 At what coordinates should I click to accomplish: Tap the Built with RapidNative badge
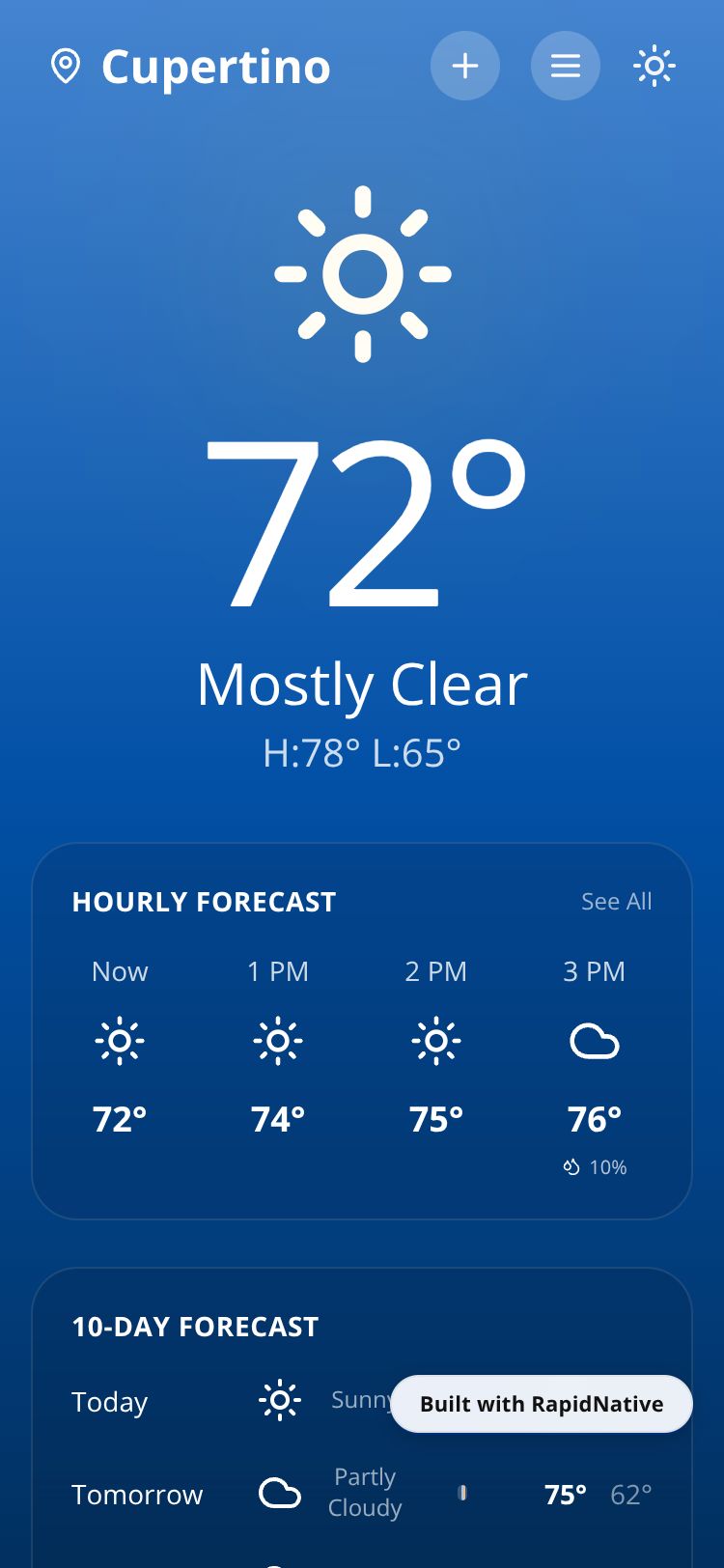542,1404
